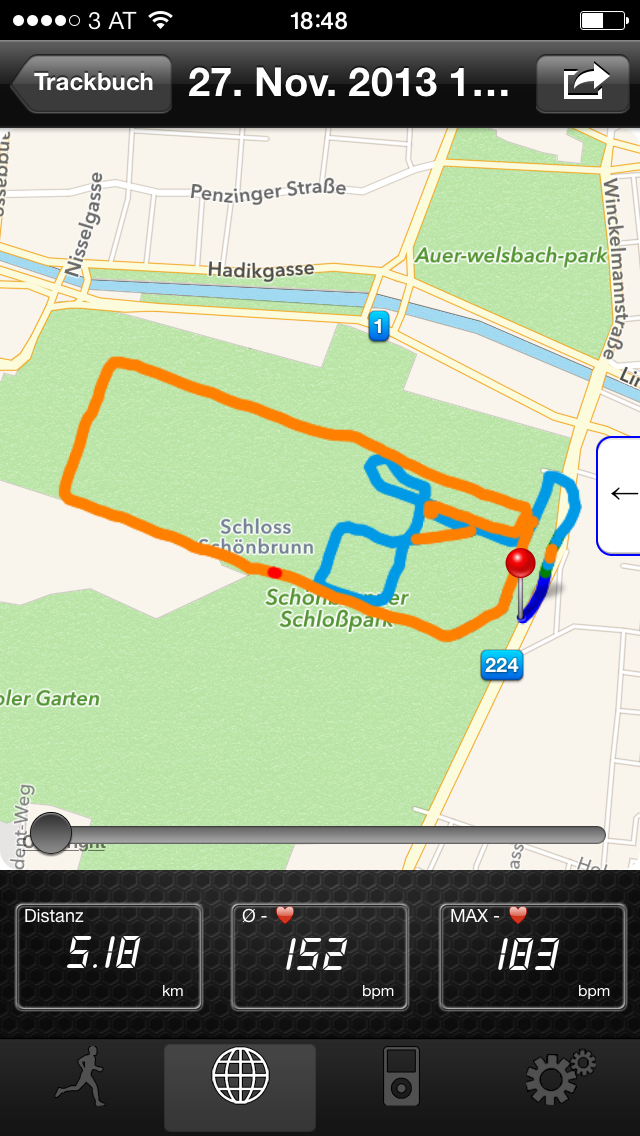Tap the Distanz 5.10 km tile
640x1136 pixels.
point(108,957)
